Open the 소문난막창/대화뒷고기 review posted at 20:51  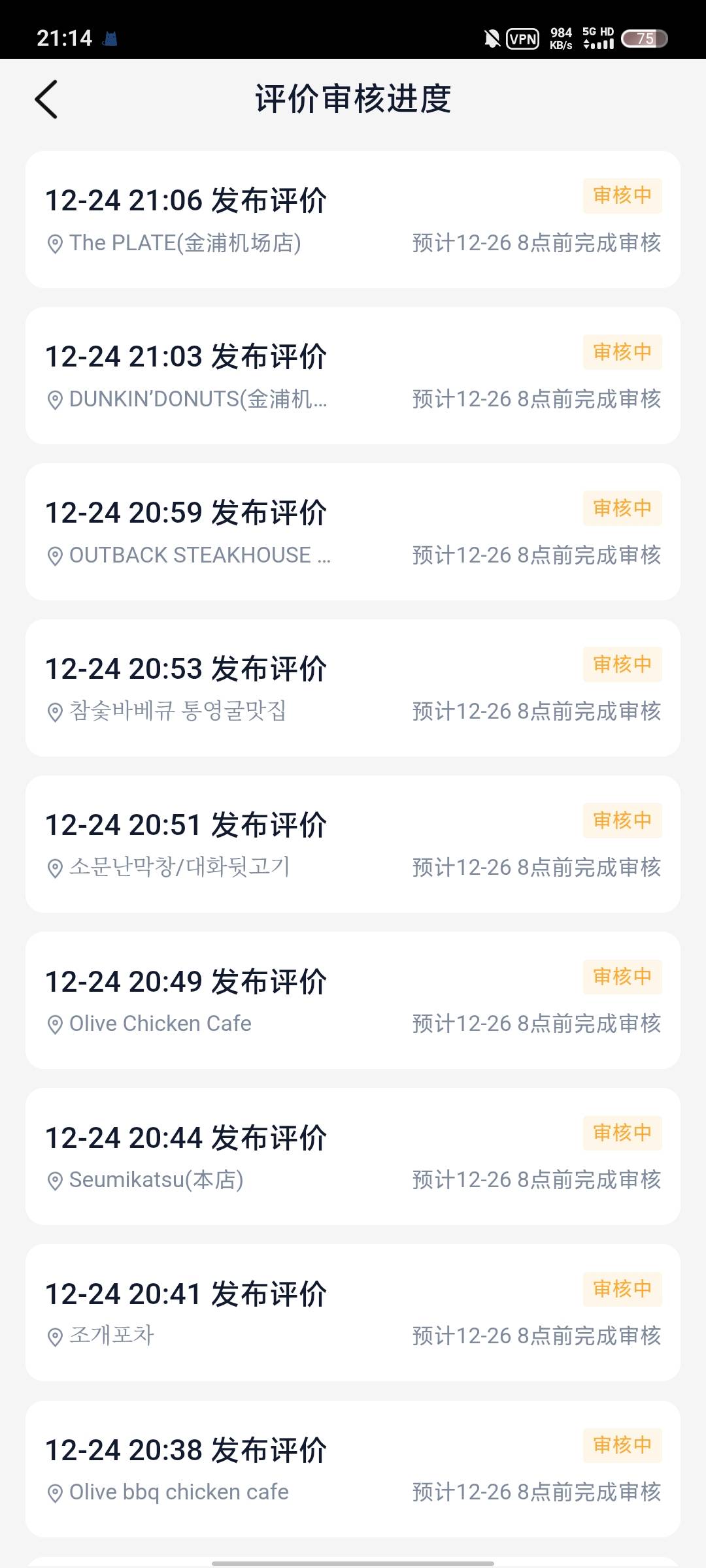click(353, 844)
